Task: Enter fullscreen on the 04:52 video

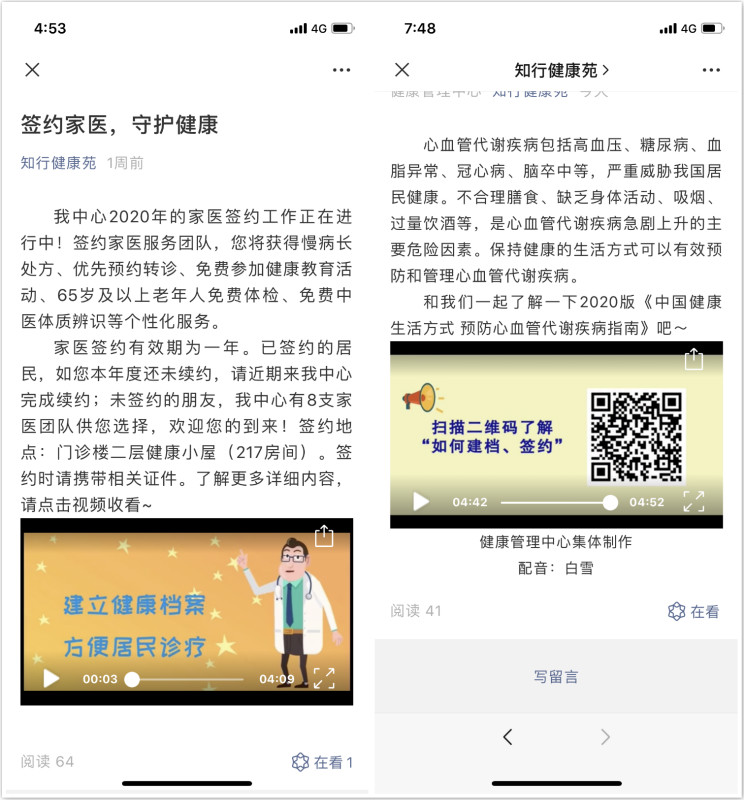Action: 694,502
